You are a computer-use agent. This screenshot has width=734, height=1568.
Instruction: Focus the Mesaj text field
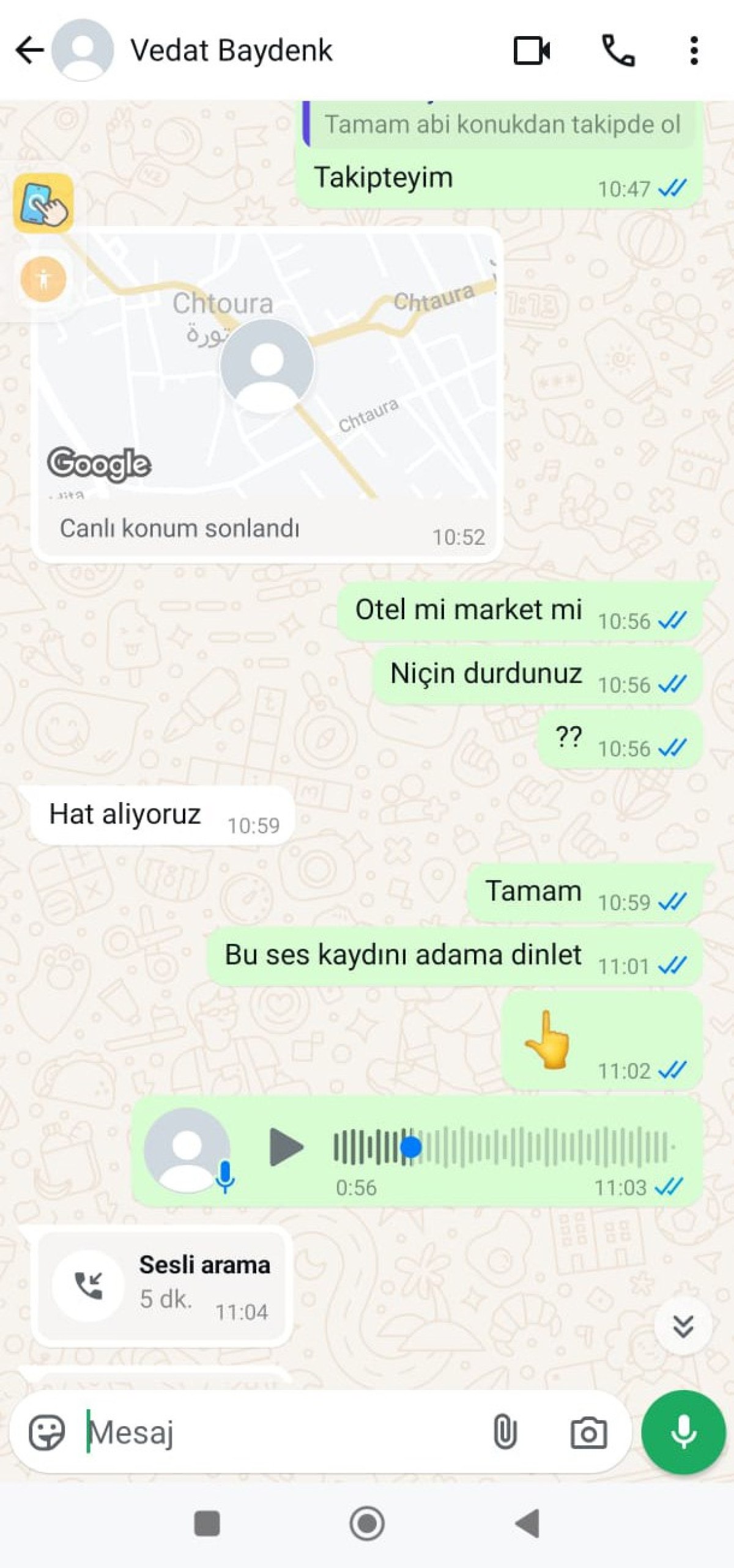point(281,1432)
